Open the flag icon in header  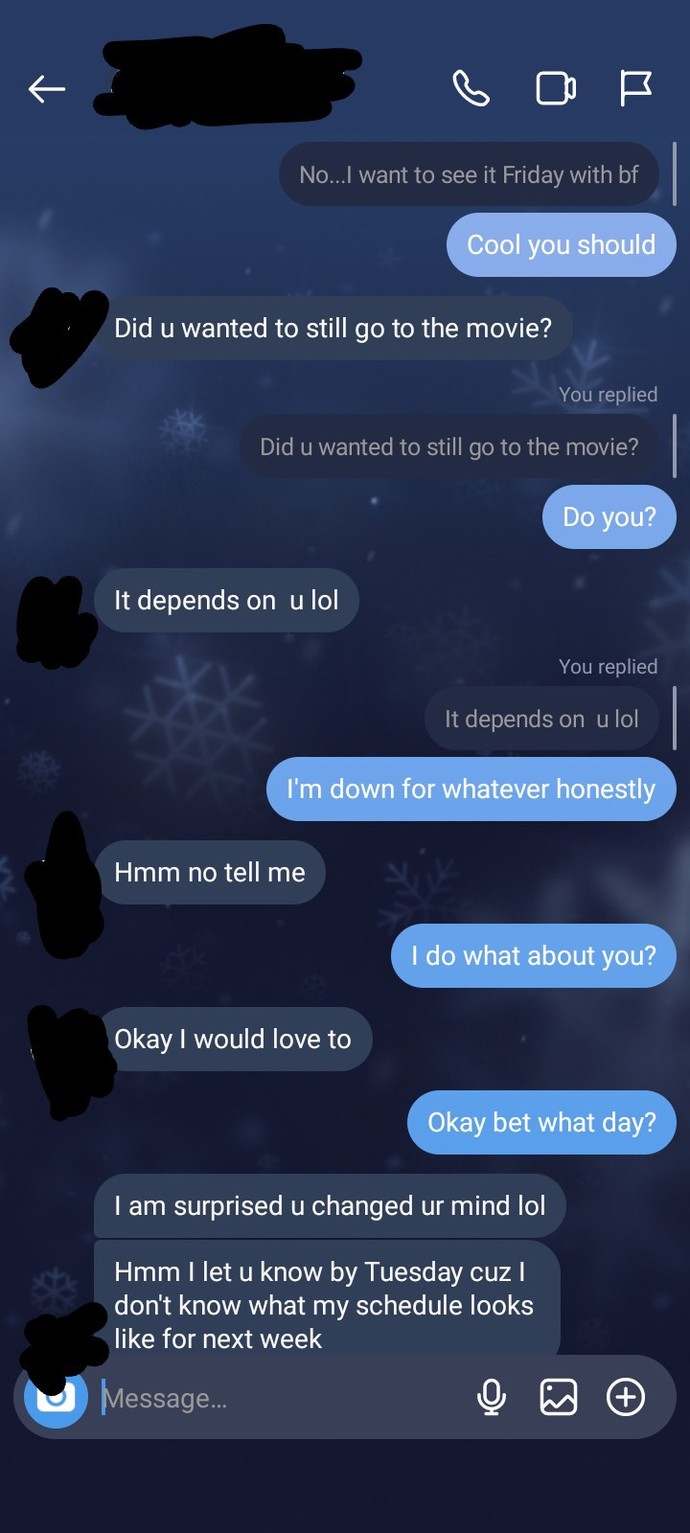(x=636, y=89)
